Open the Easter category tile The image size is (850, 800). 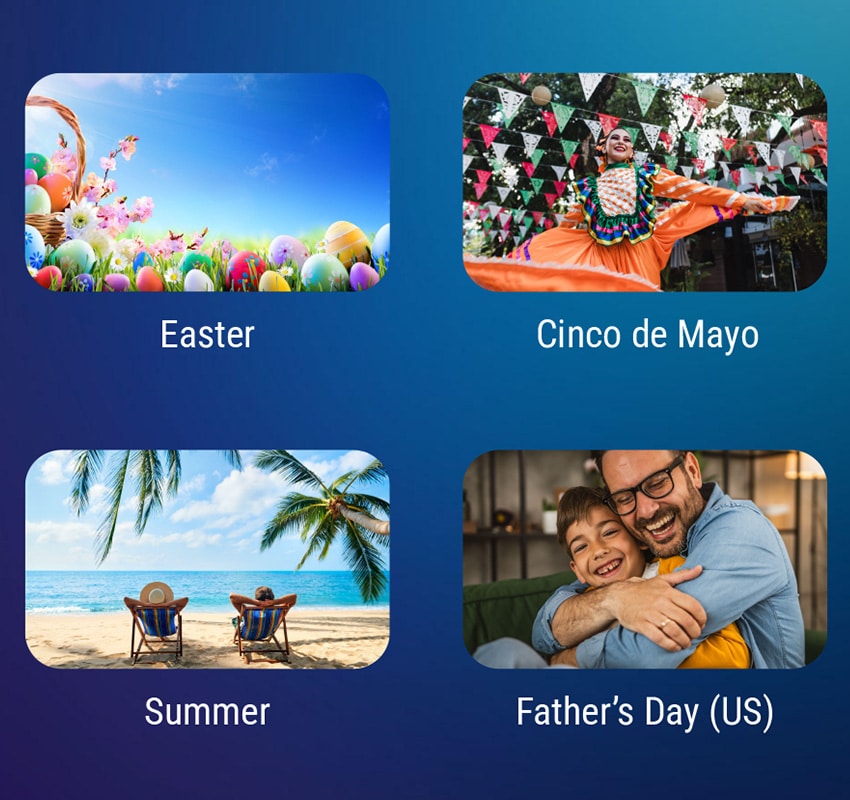(x=207, y=182)
